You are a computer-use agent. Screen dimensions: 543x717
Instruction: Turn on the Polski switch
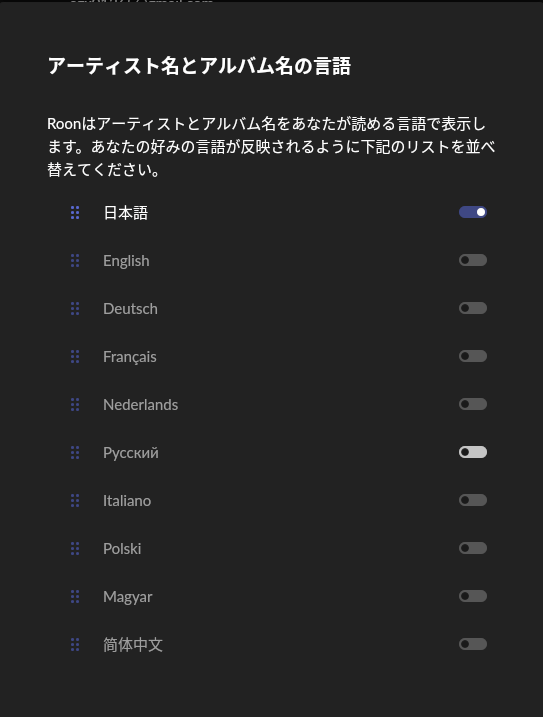pyautogui.click(x=473, y=548)
